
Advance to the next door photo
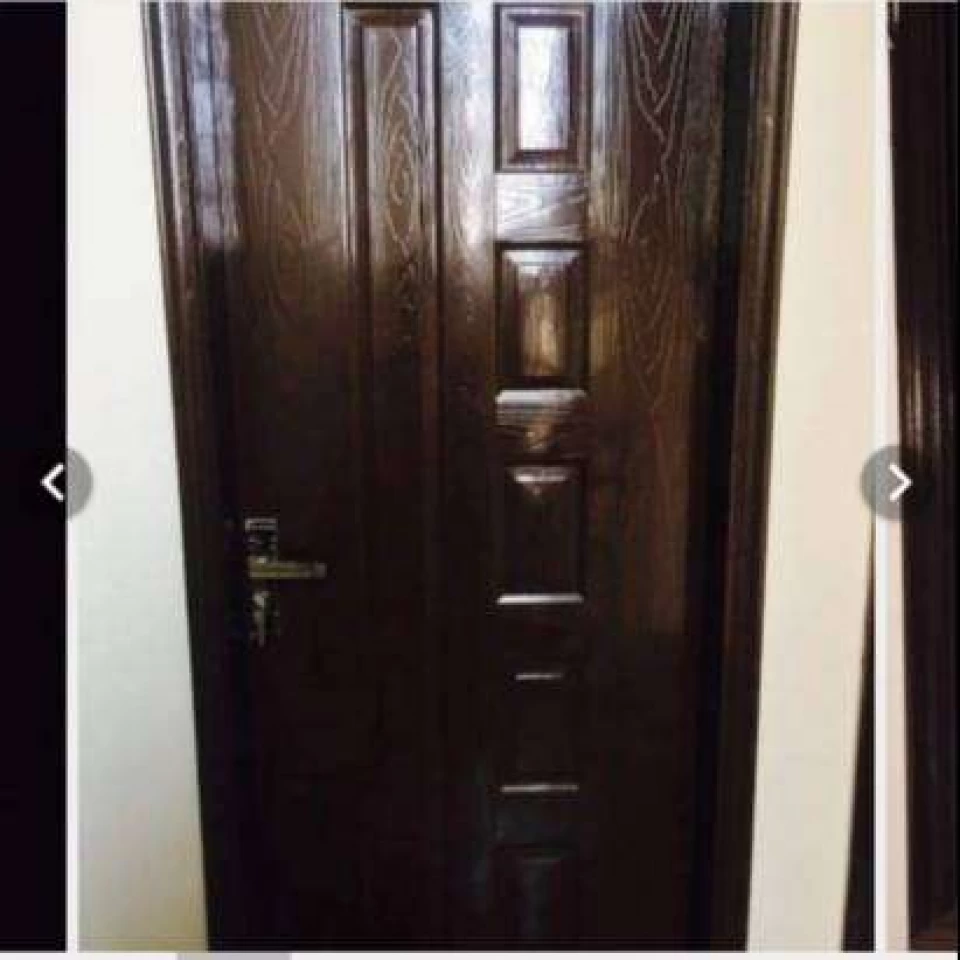(x=896, y=484)
